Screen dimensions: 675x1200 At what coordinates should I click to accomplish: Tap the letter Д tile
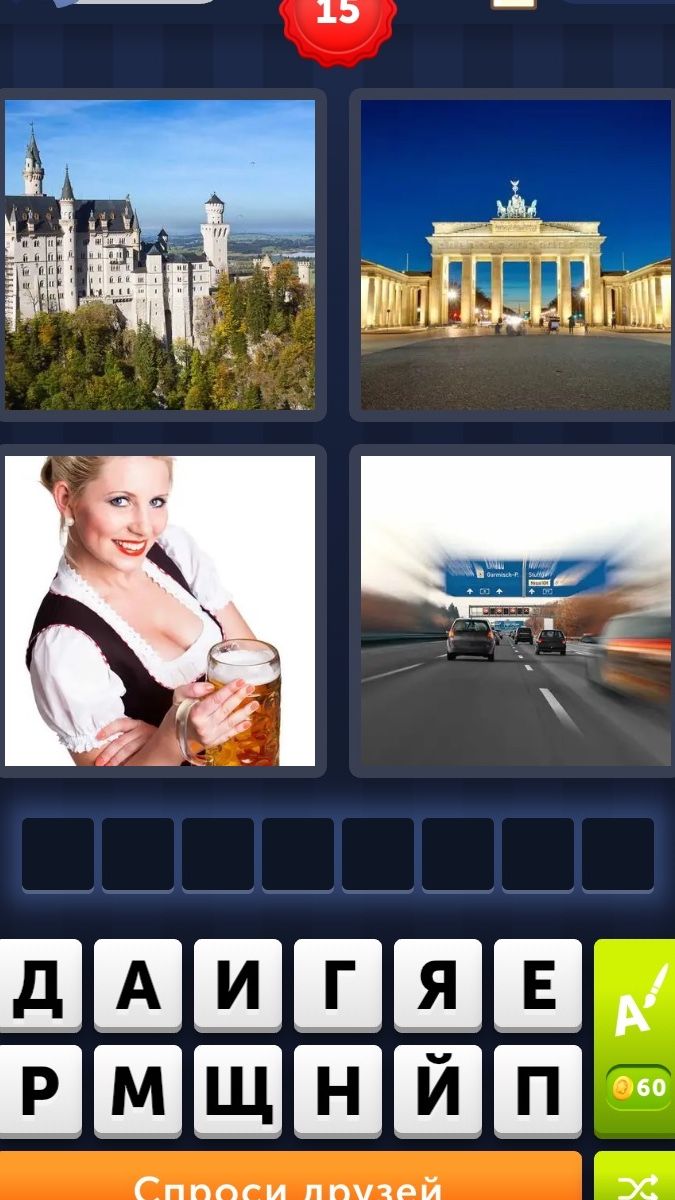[x=39, y=985]
